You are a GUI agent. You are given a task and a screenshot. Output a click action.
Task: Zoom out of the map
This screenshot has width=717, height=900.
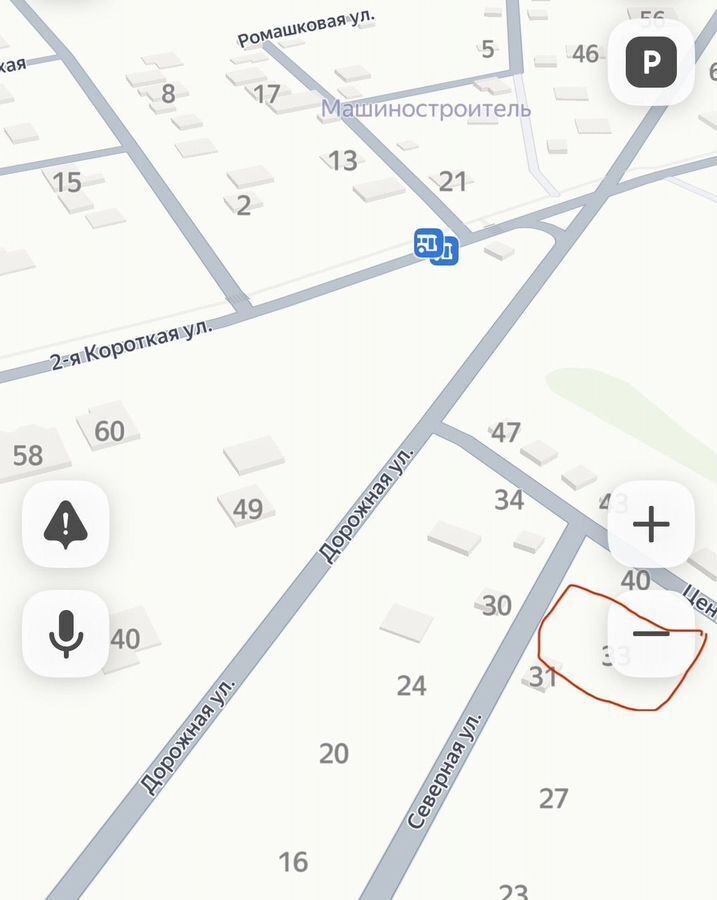tap(651, 633)
